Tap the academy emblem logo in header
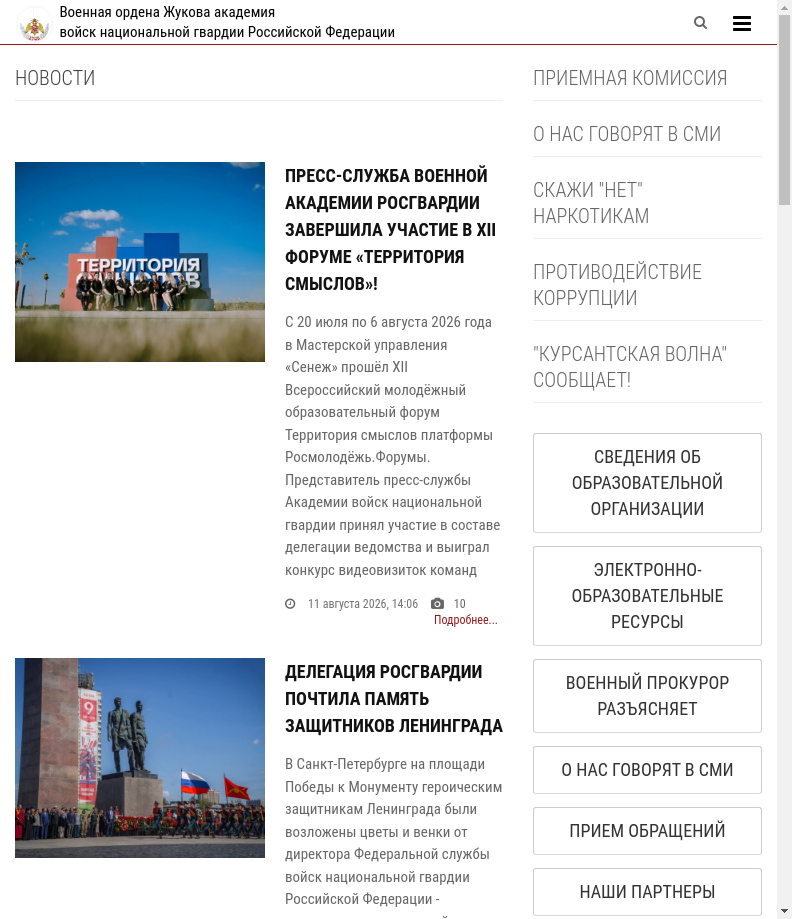The height and width of the screenshot is (919, 792). tap(35, 25)
